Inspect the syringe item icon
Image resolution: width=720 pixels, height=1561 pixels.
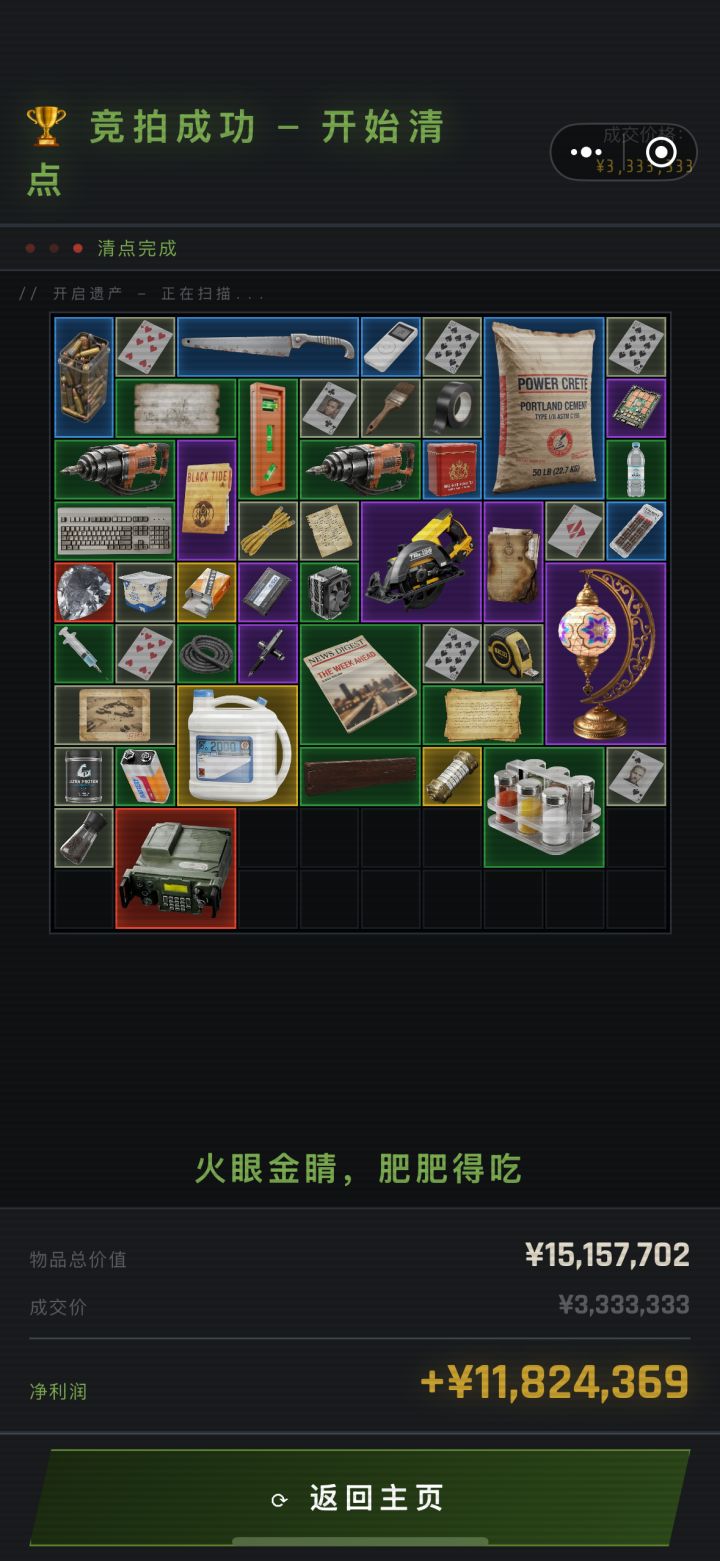84,651
